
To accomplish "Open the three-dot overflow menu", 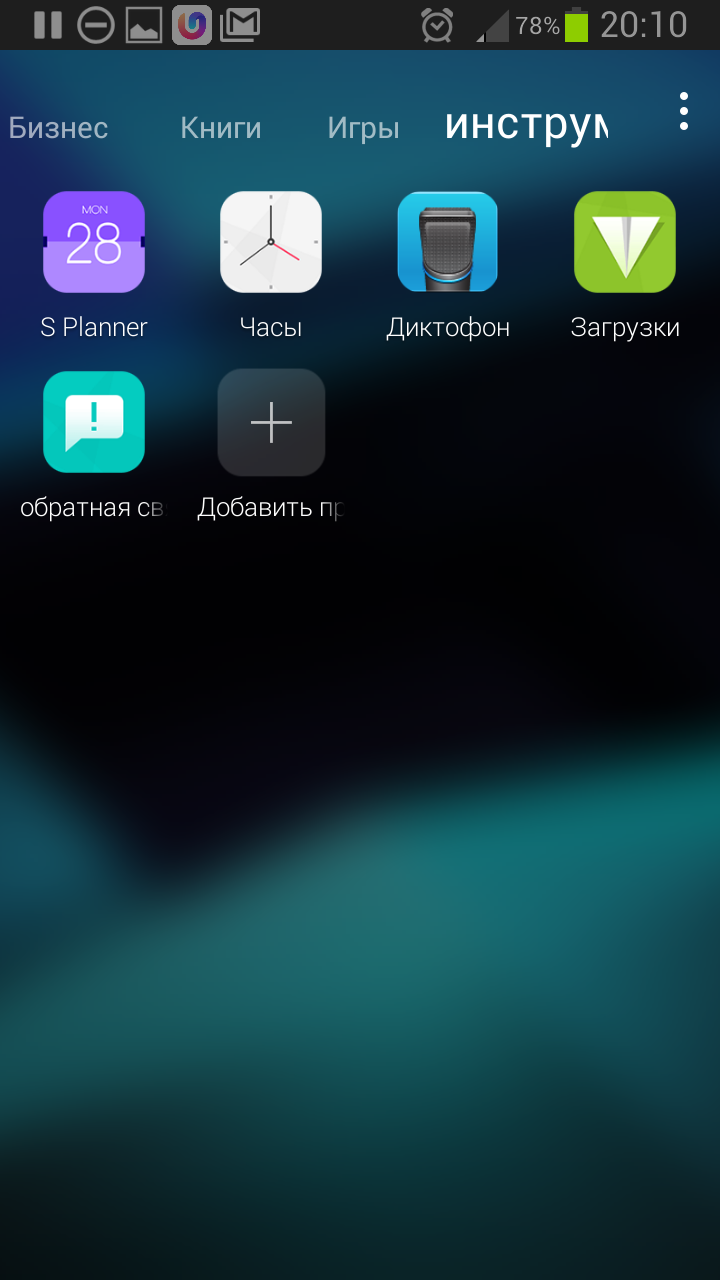I will coord(684,111).
